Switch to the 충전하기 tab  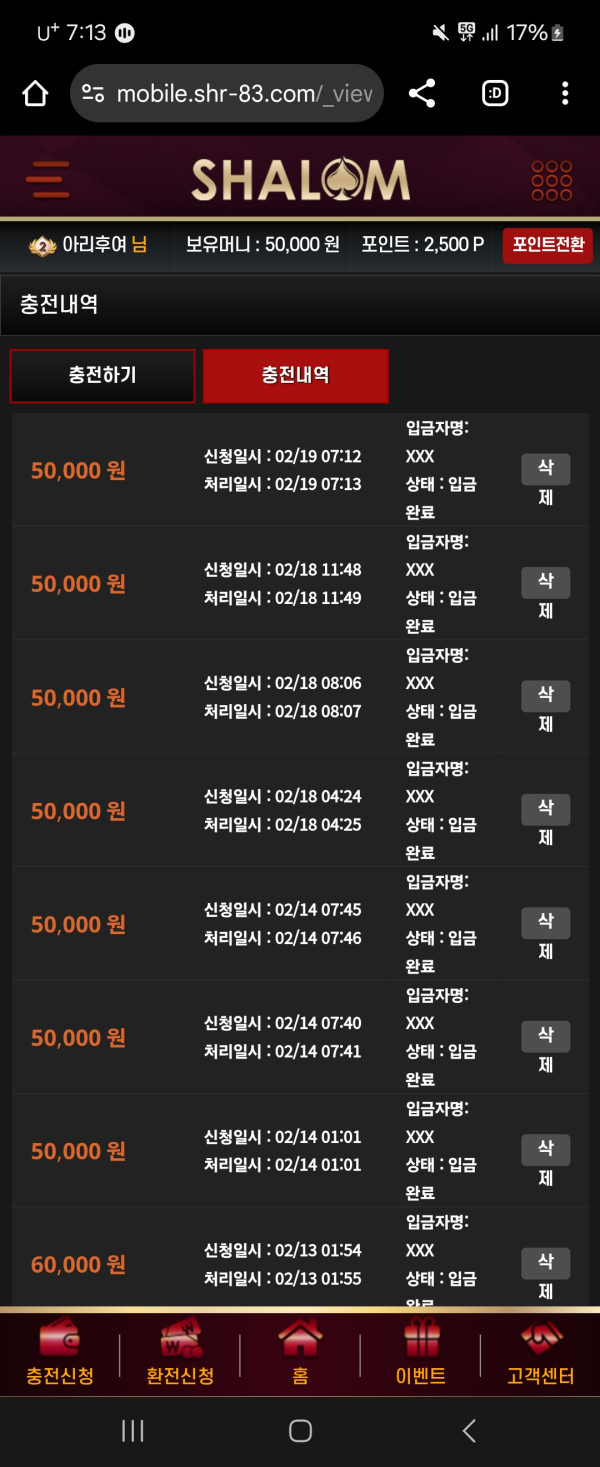pyautogui.click(x=102, y=376)
